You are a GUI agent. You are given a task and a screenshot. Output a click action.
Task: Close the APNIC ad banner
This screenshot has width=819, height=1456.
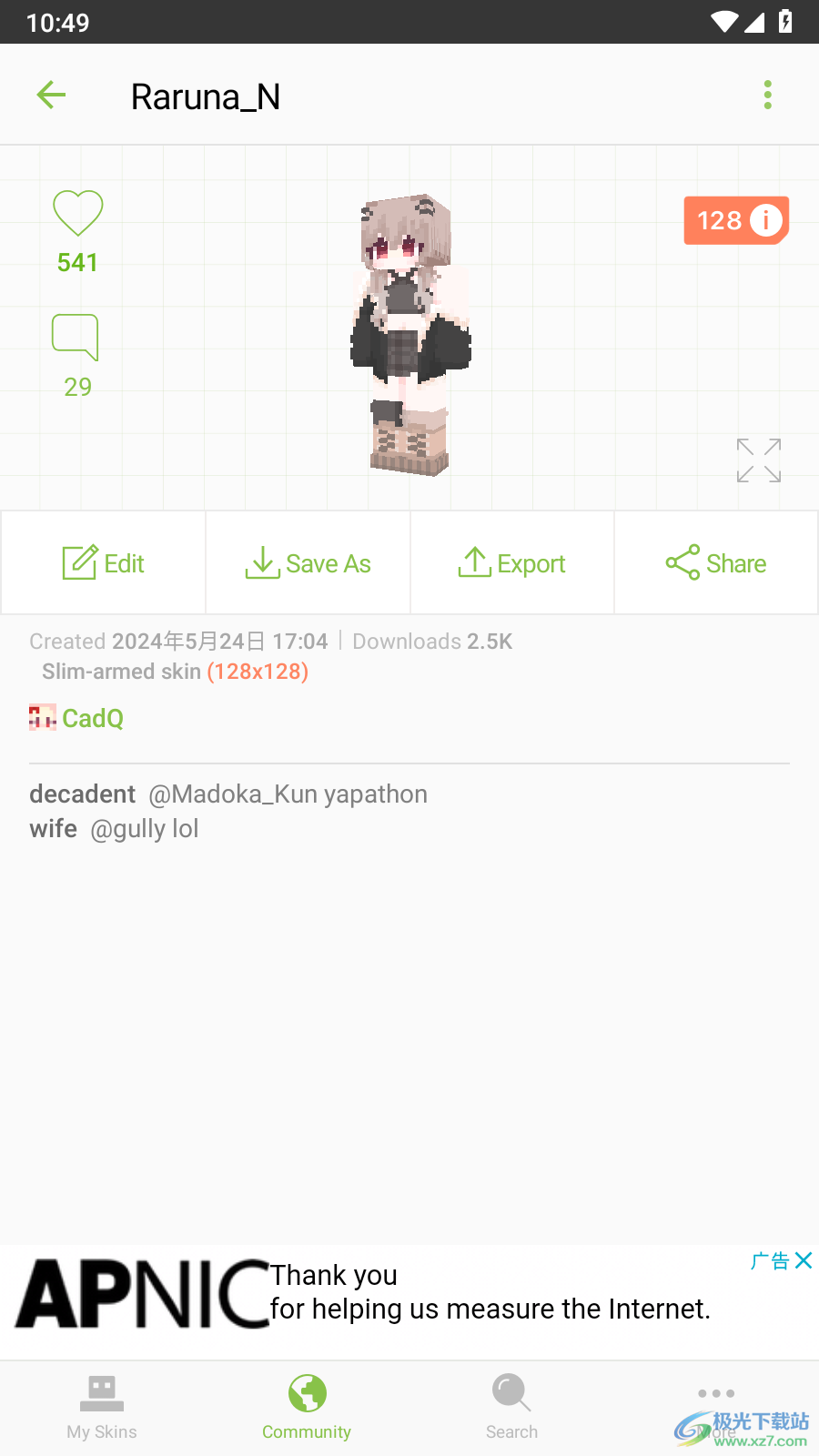(x=803, y=1260)
